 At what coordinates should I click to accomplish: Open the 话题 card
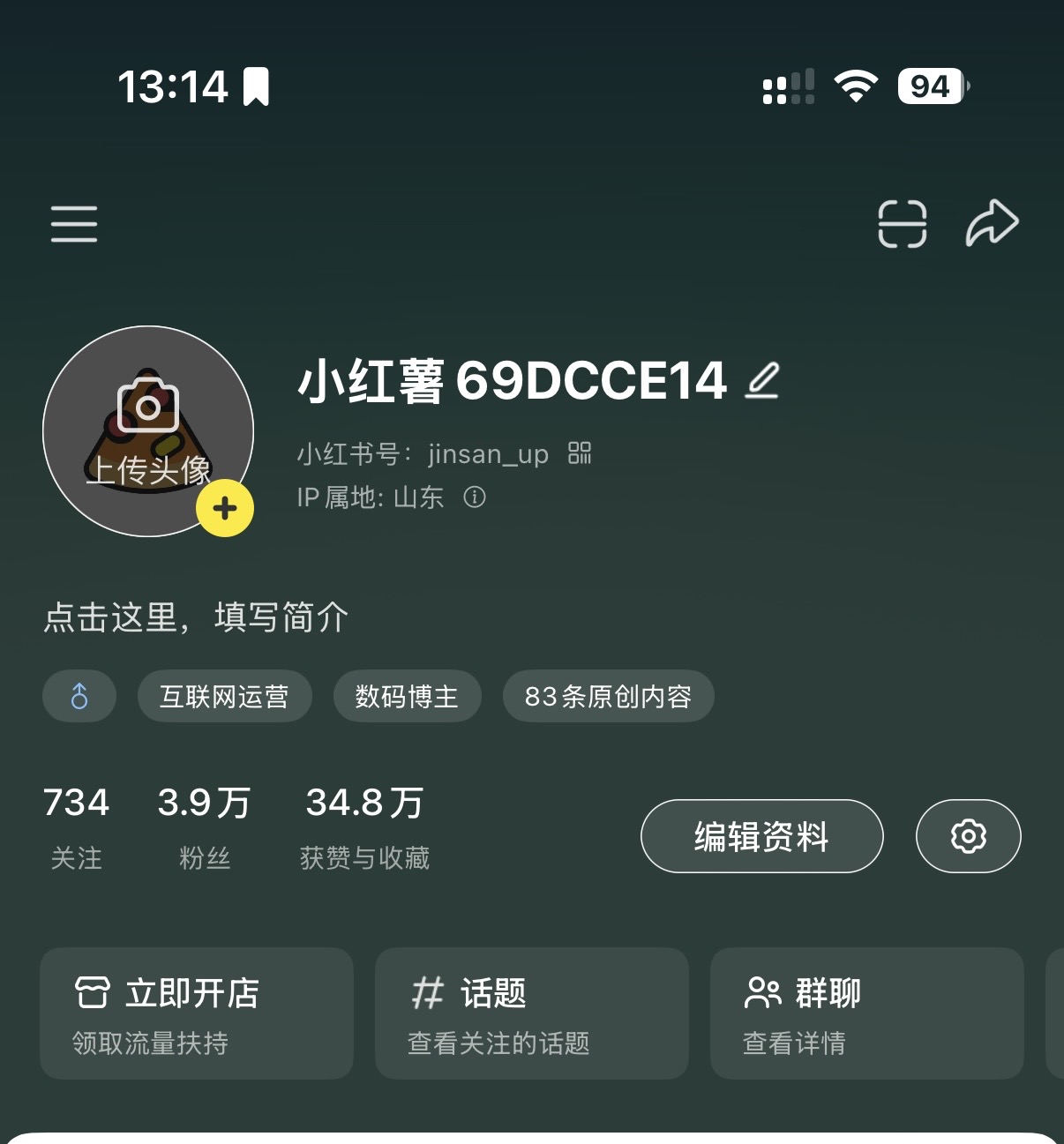531,1013
